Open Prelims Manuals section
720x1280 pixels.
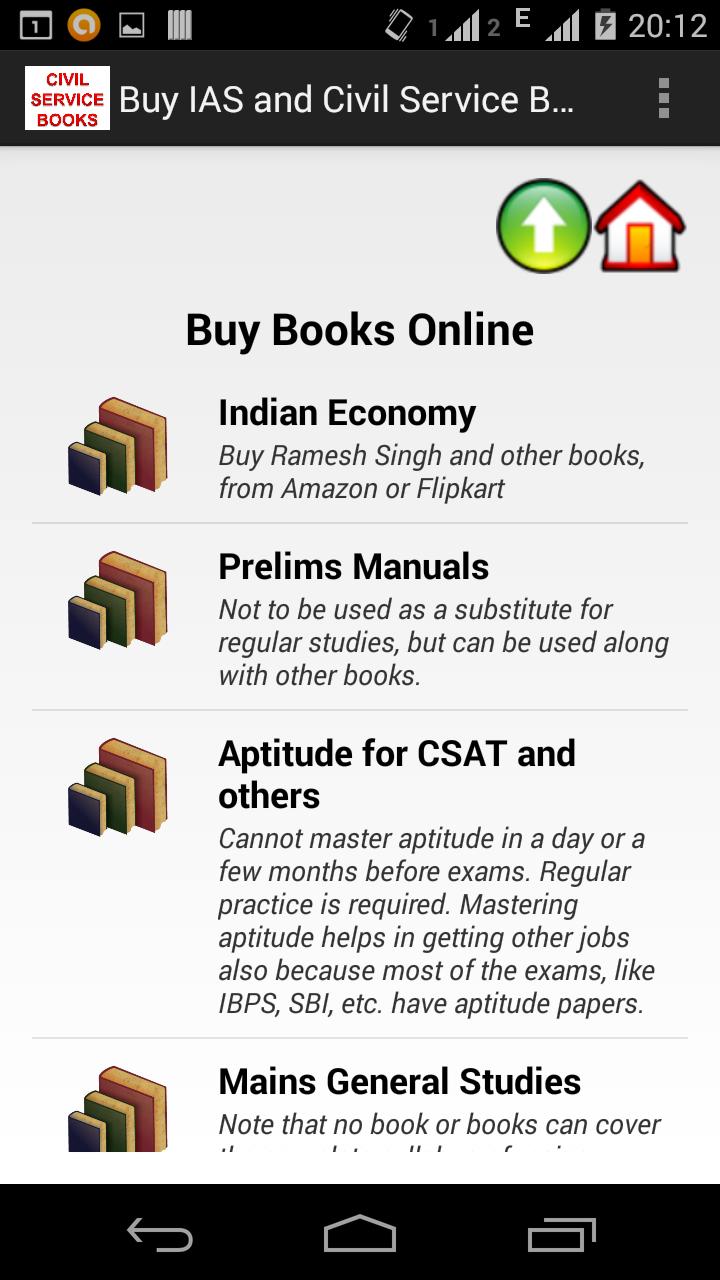pos(360,617)
